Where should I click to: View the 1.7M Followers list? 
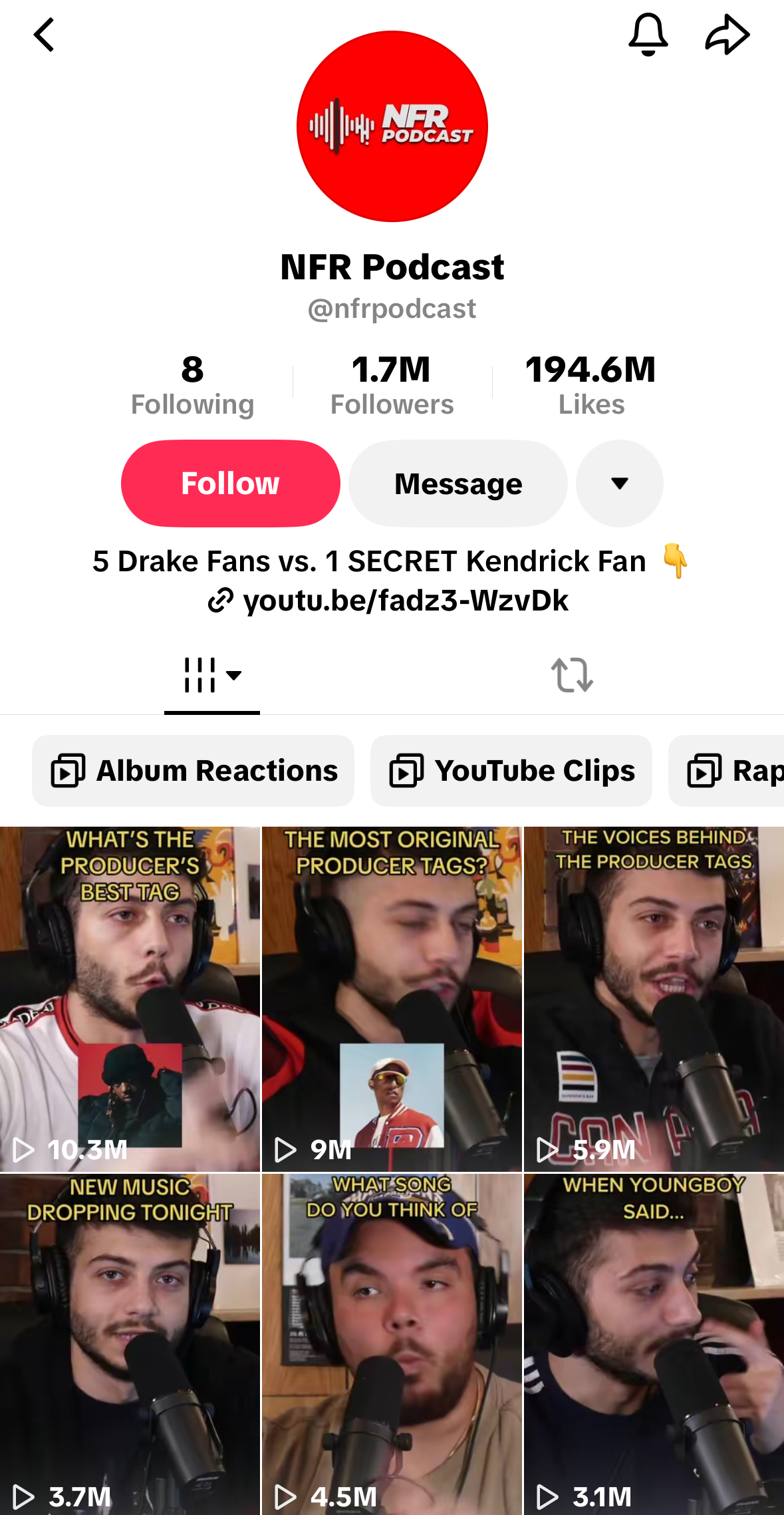tap(392, 385)
